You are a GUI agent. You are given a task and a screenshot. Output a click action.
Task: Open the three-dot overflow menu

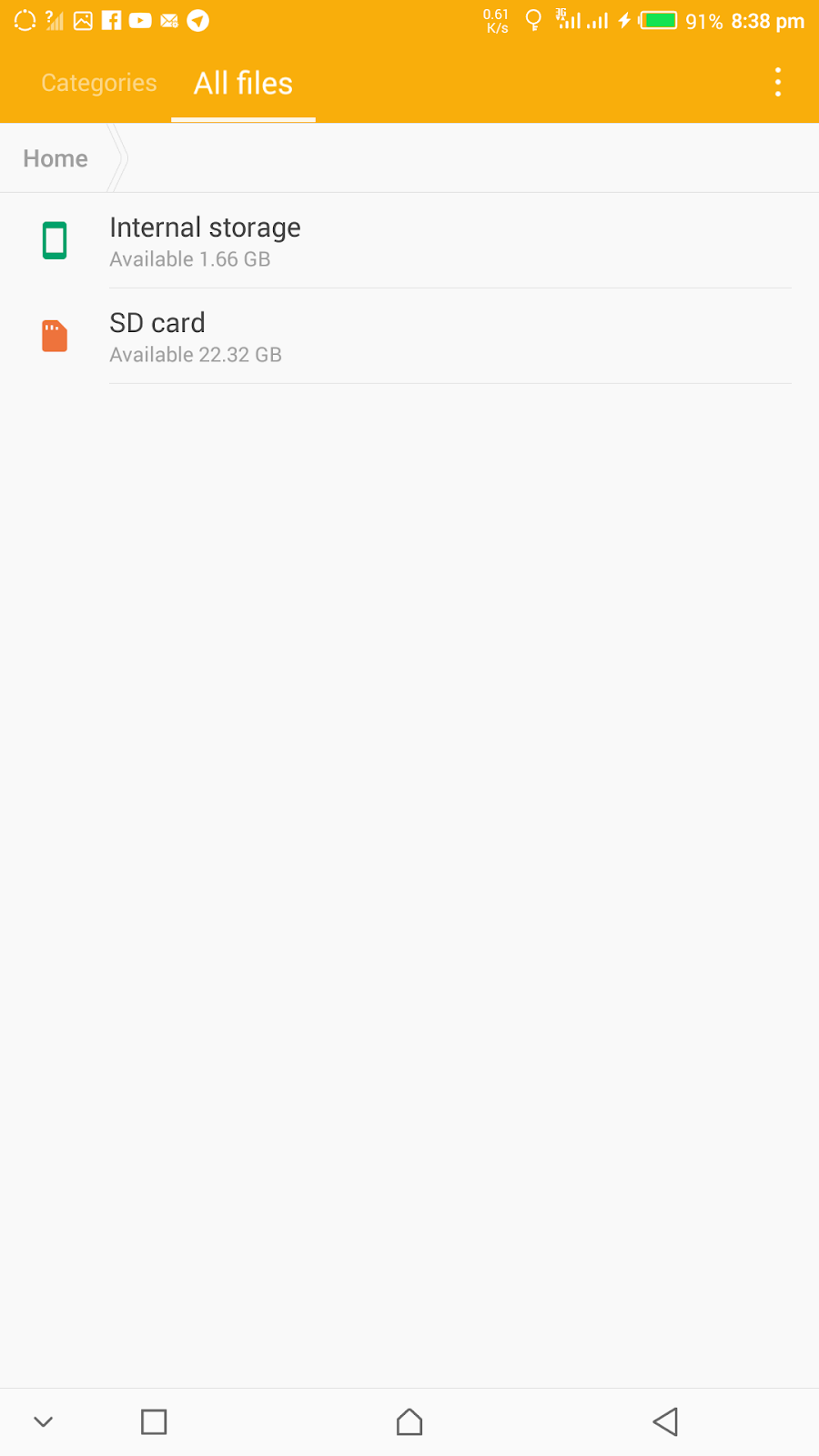tap(777, 82)
